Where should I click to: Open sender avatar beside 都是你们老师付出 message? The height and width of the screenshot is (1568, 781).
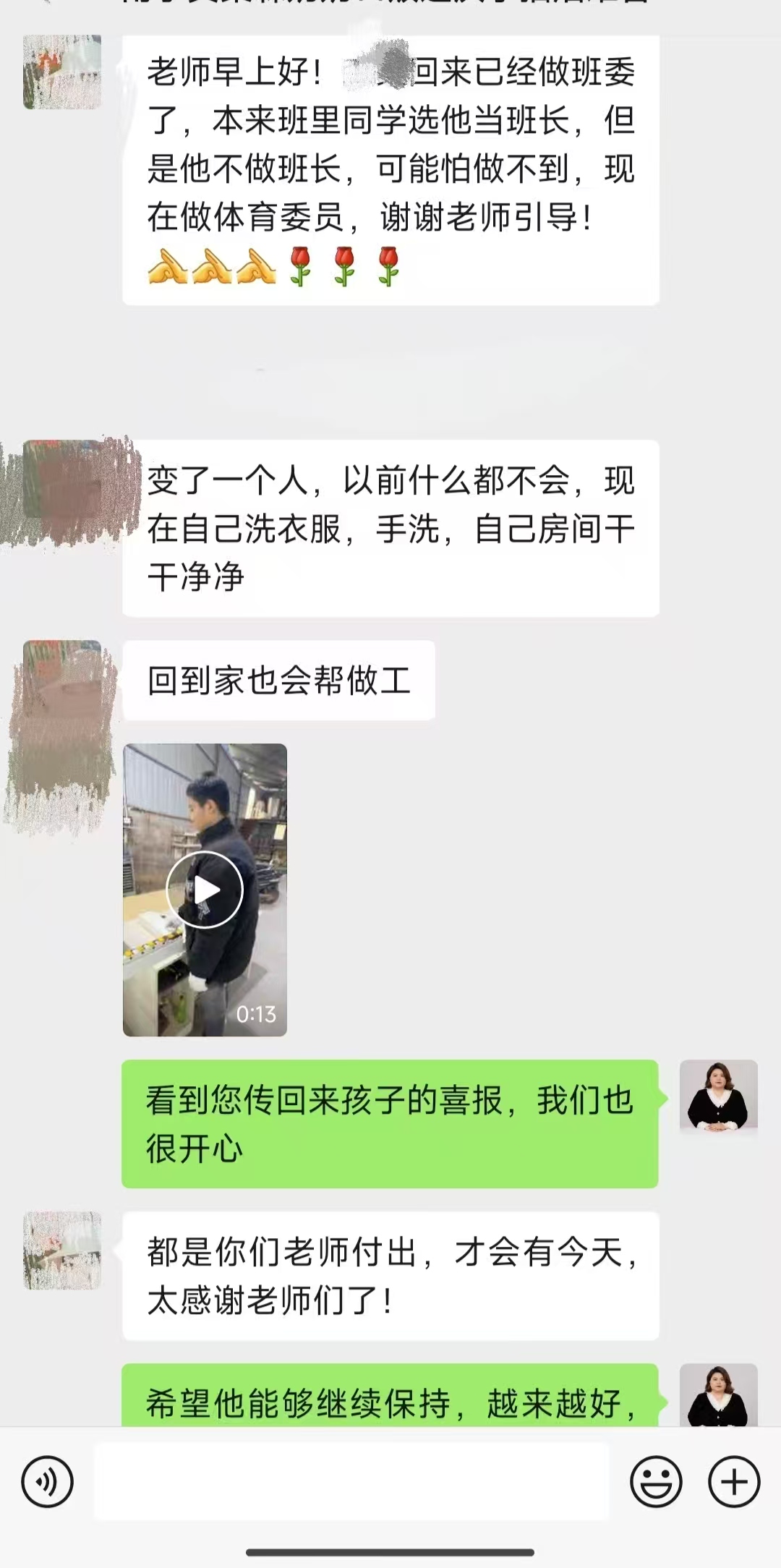point(62,1250)
